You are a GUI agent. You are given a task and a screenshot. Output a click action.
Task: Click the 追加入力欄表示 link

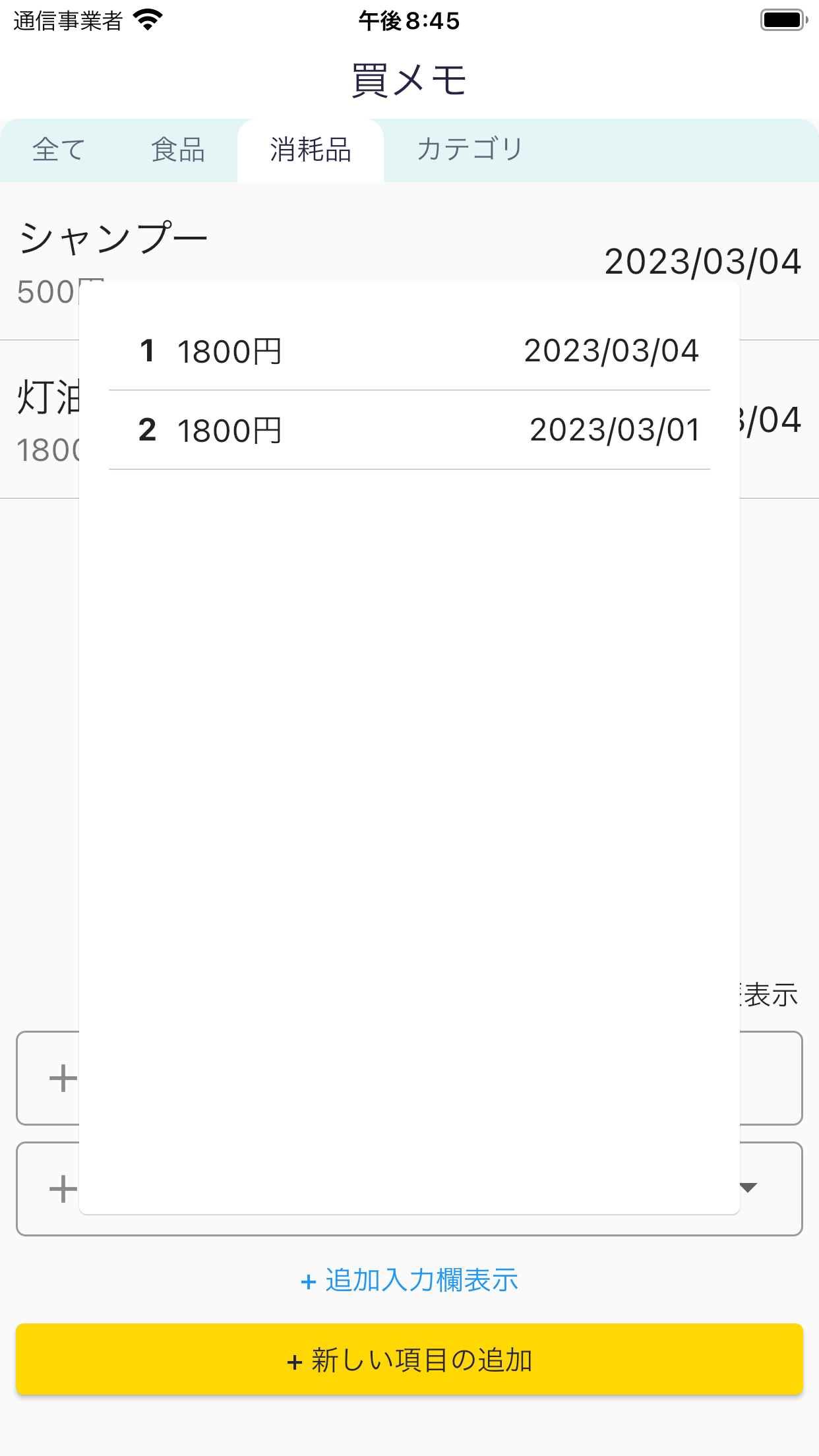click(421, 1280)
